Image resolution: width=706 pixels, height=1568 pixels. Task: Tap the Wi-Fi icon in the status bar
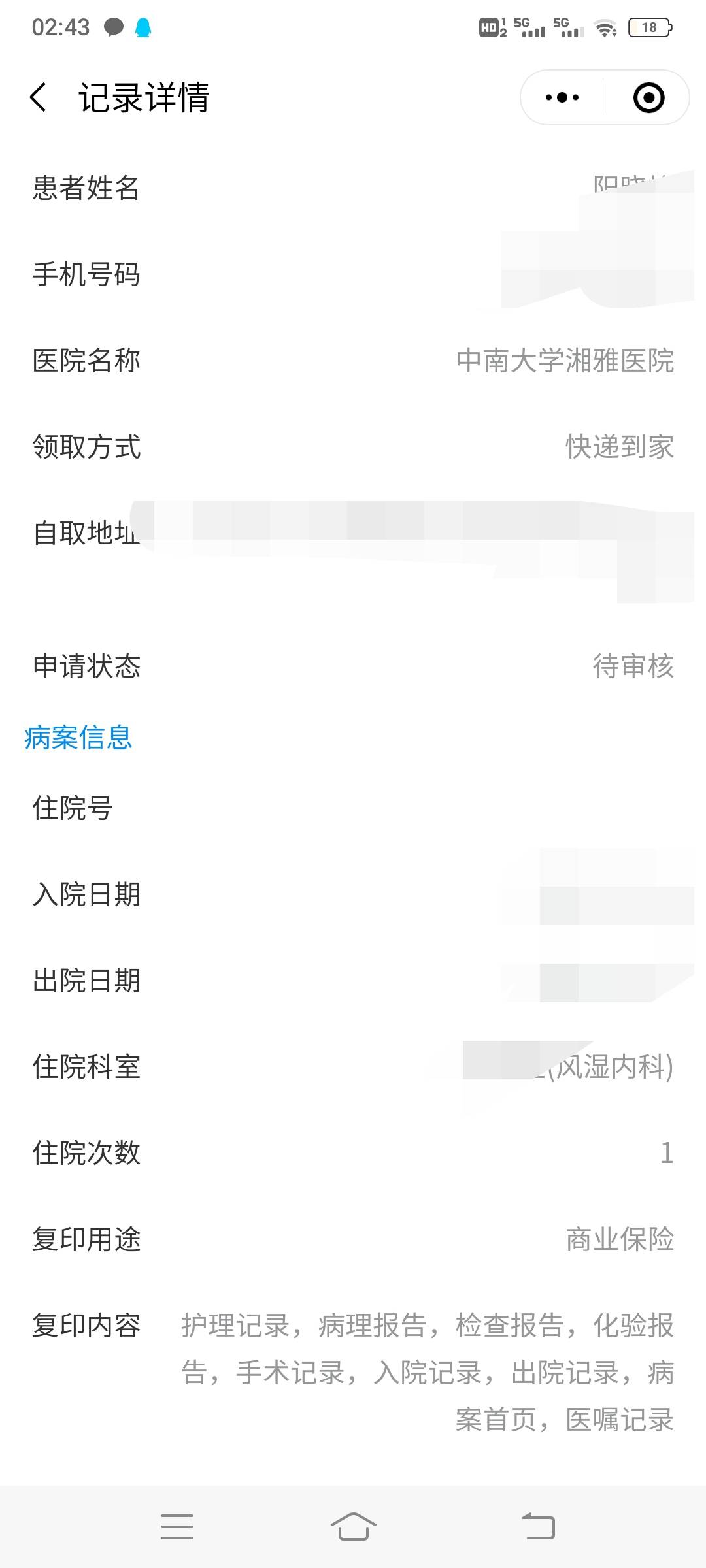coord(605,27)
